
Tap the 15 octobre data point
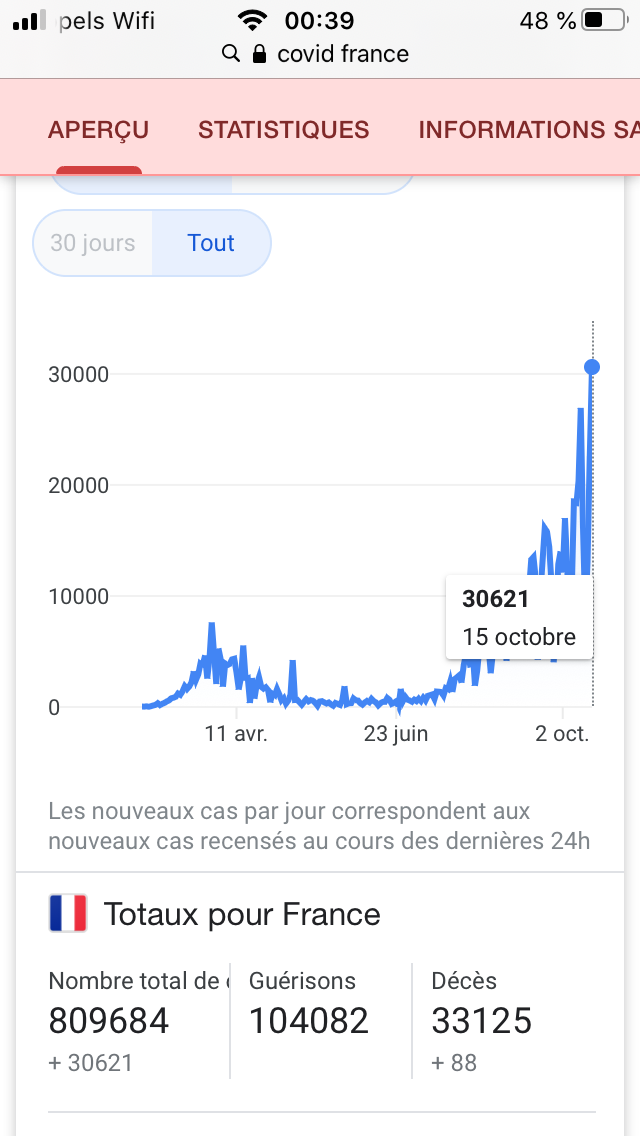[592, 367]
